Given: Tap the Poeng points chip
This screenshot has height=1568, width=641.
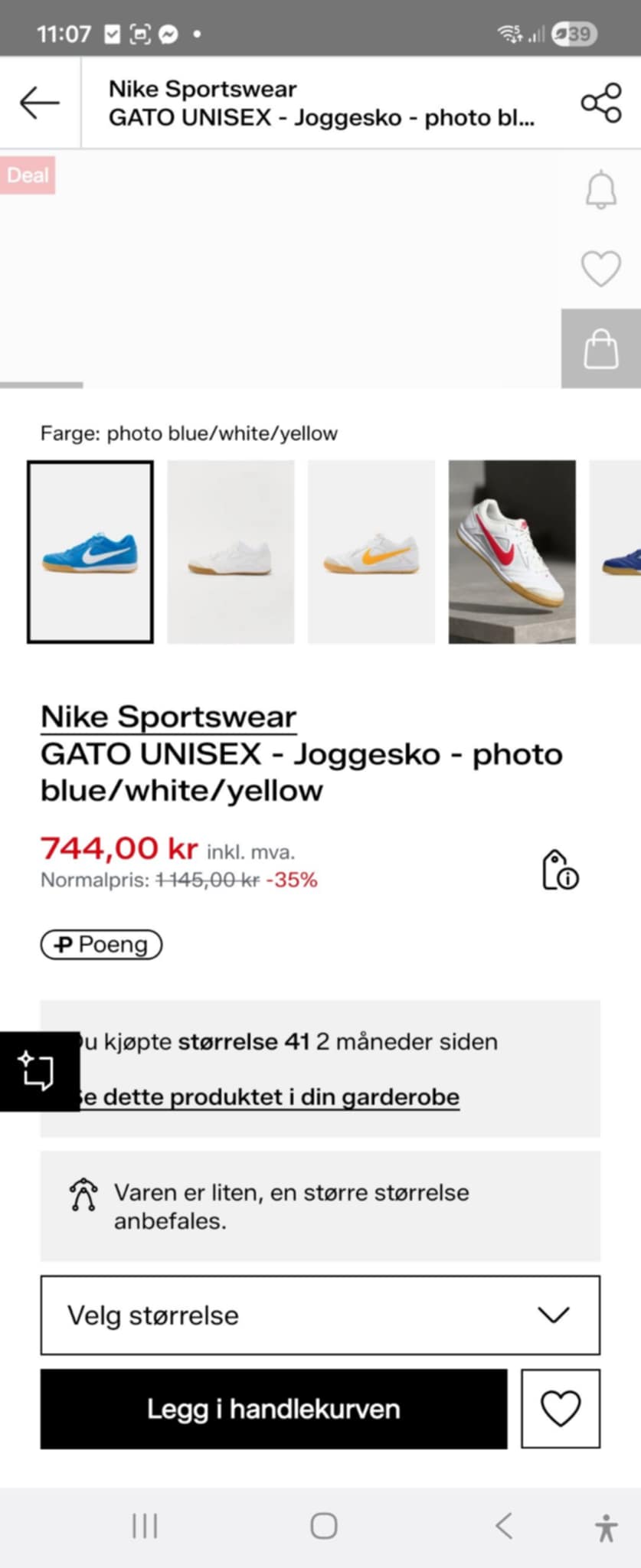Looking at the screenshot, I should point(101,944).
